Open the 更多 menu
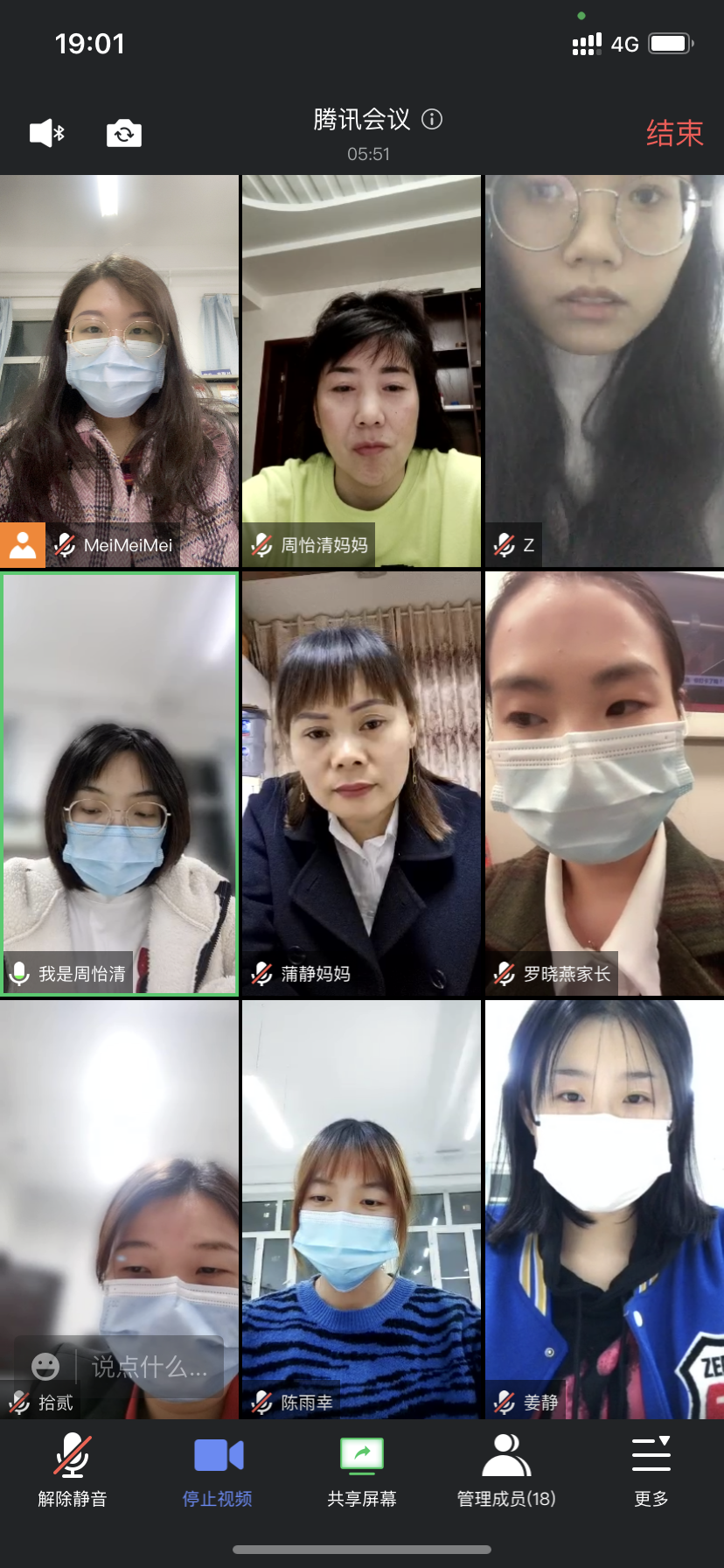This screenshot has width=724, height=1568. tap(651, 1472)
